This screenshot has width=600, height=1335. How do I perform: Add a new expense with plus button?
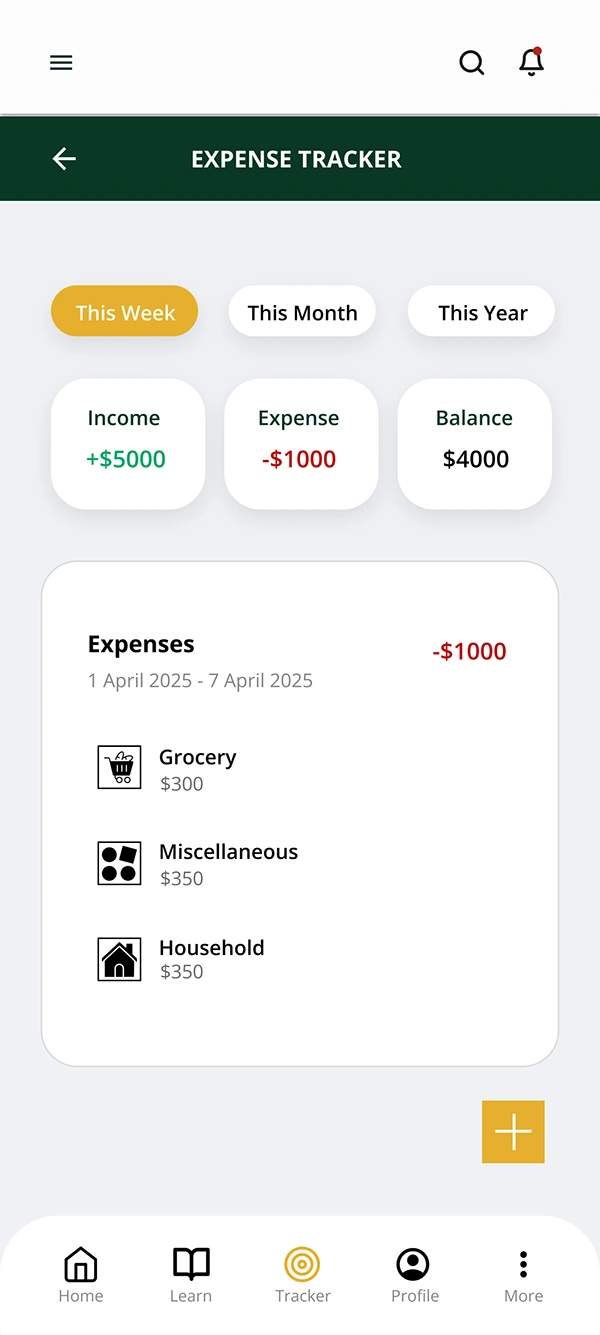pyautogui.click(x=513, y=1132)
